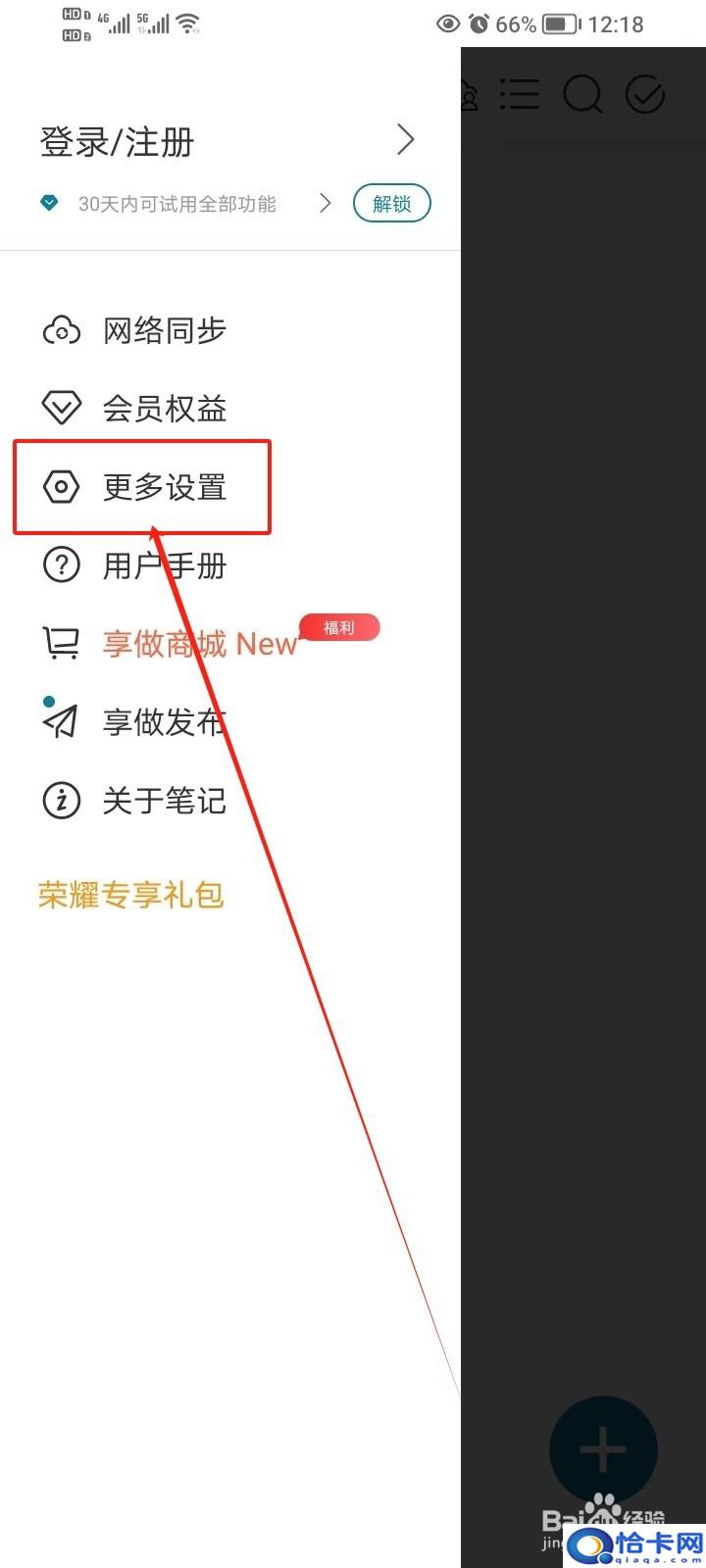Tap the 解锁 unlock button
Image resolution: width=706 pixels, height=1568 pixels.
click(x=391, y=204)
